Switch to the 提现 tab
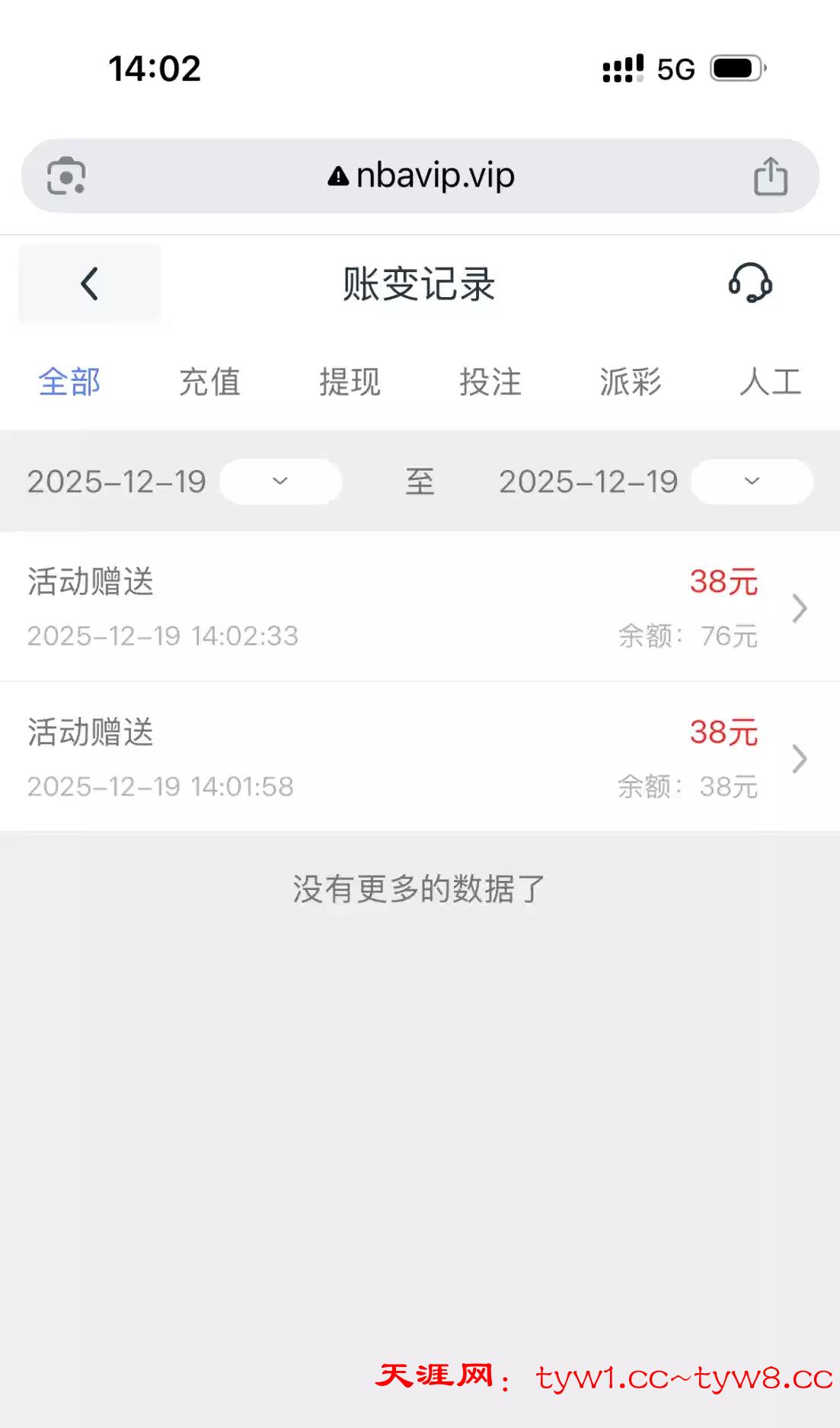This screenshot has width=840, height=1428. tap(350, 382)
